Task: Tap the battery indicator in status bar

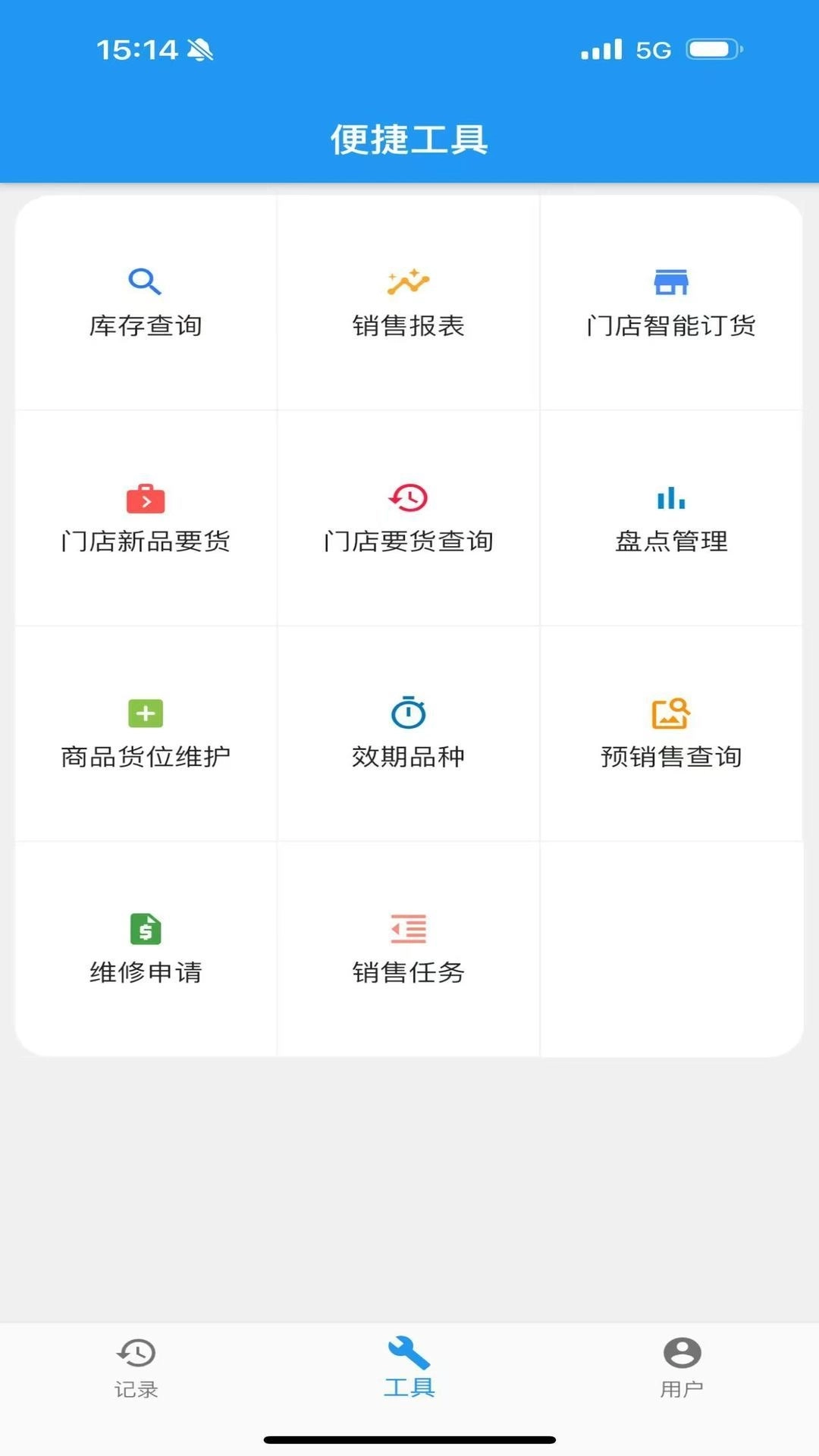Action: pyautogui.click(x=714, y=49)
